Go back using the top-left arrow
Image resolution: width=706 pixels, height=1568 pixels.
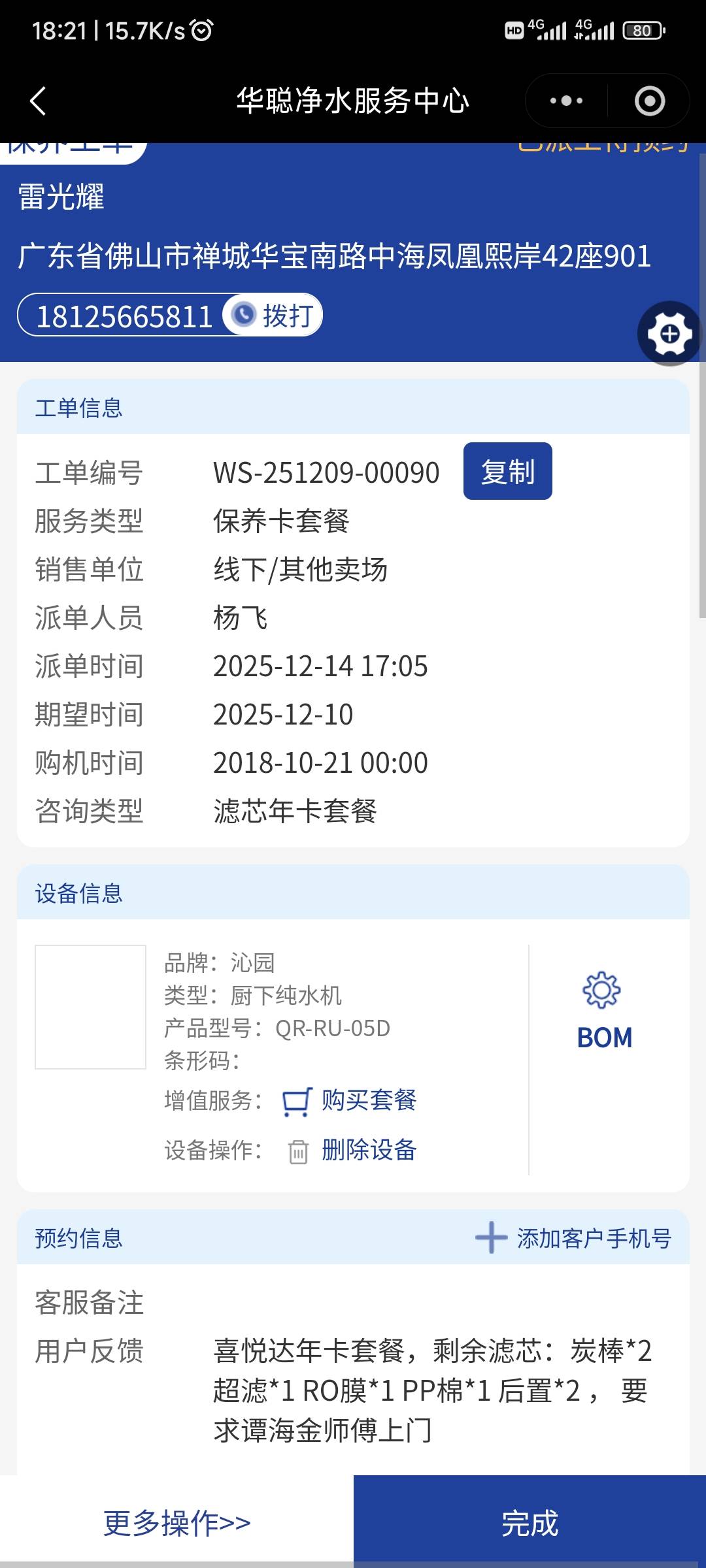click(38, 101)
